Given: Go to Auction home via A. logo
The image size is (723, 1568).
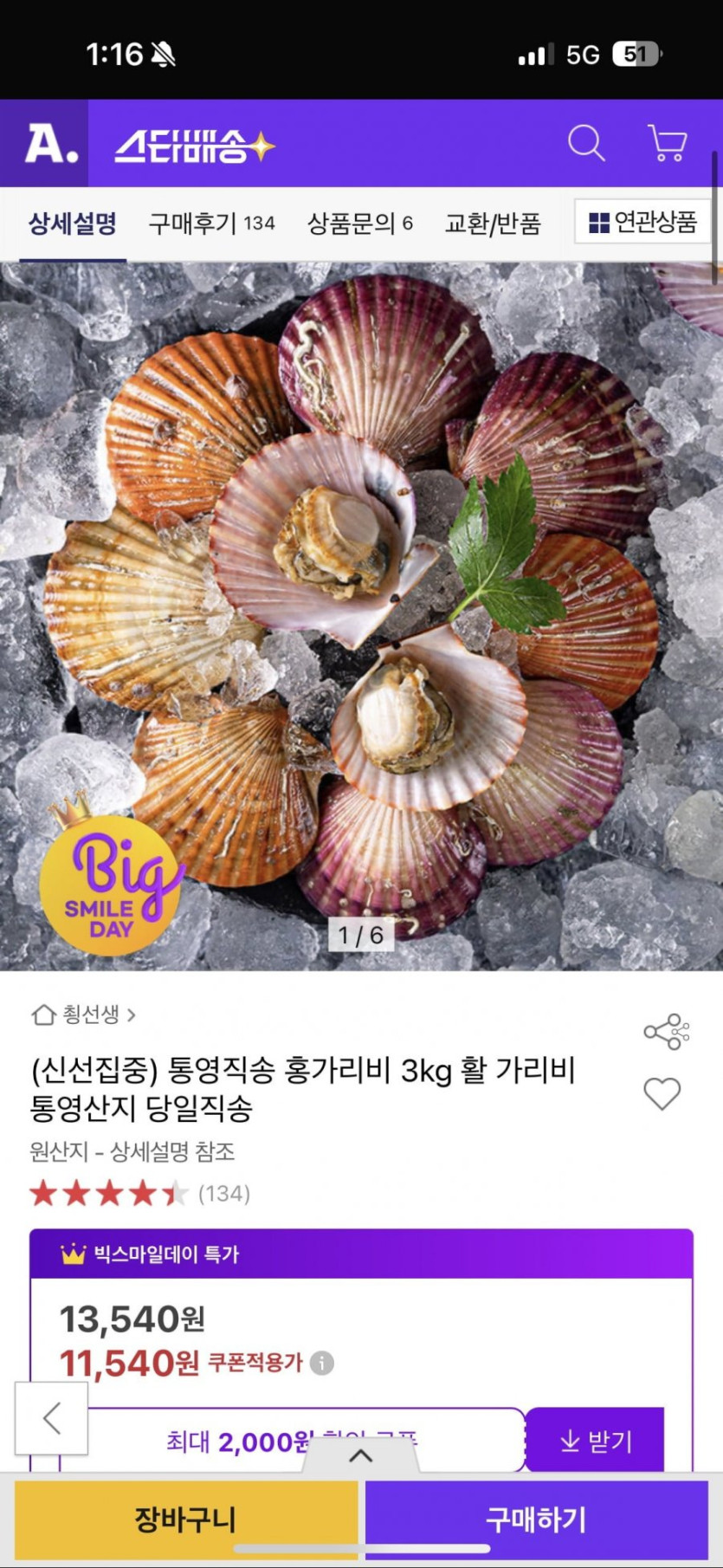Looking at the screenshot, I should (x=50, y=144).
